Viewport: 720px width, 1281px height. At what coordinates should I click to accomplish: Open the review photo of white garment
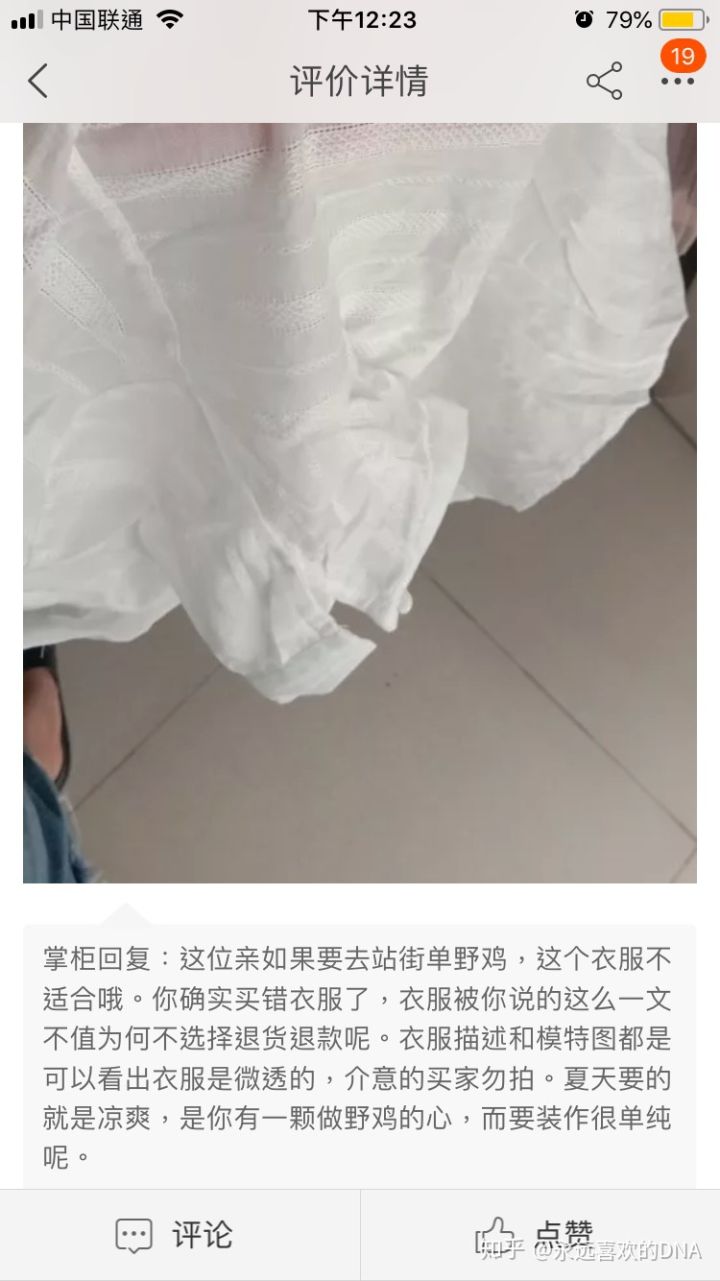point(360,502)
